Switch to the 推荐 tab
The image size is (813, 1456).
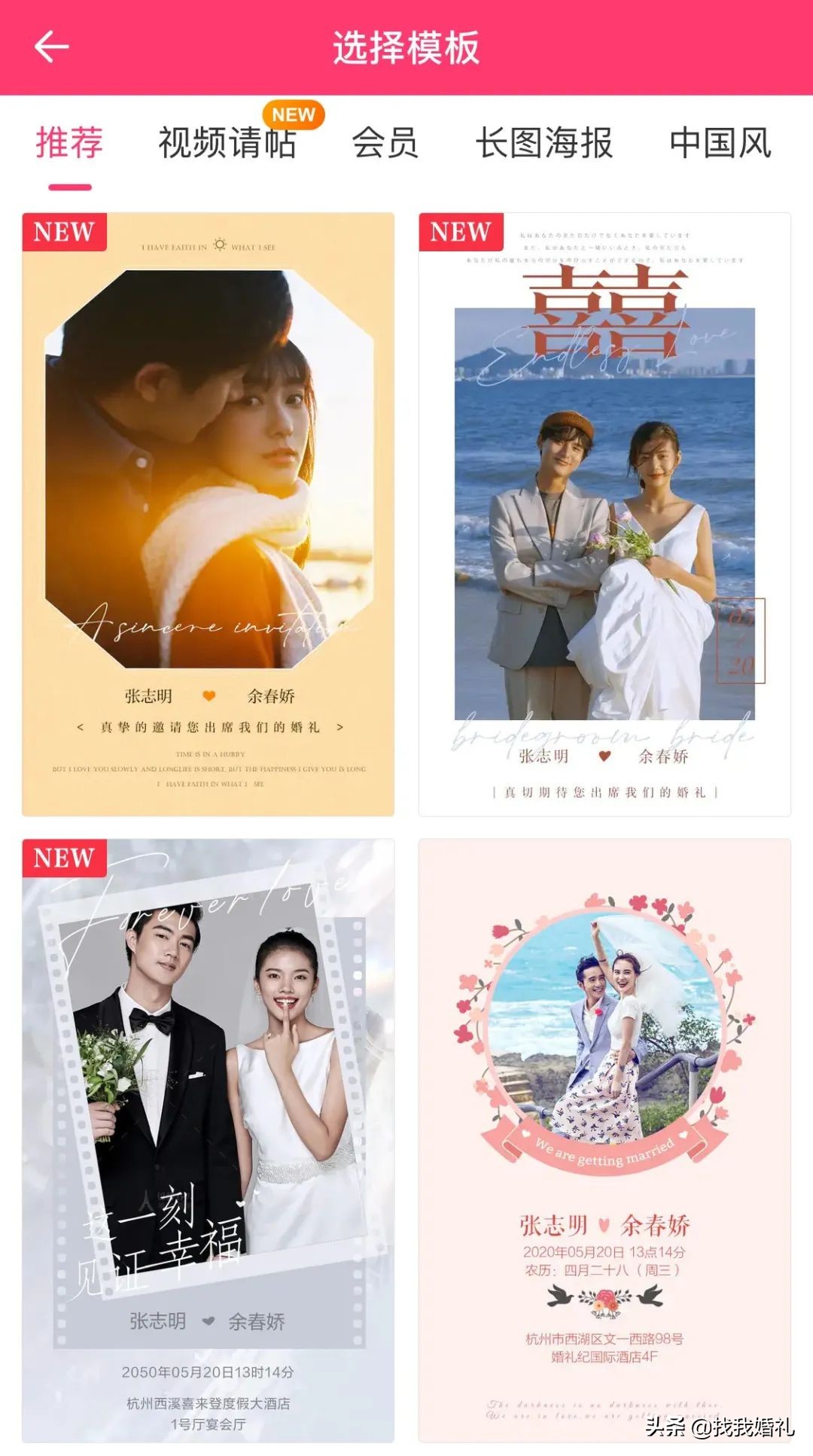coord(66,147)
